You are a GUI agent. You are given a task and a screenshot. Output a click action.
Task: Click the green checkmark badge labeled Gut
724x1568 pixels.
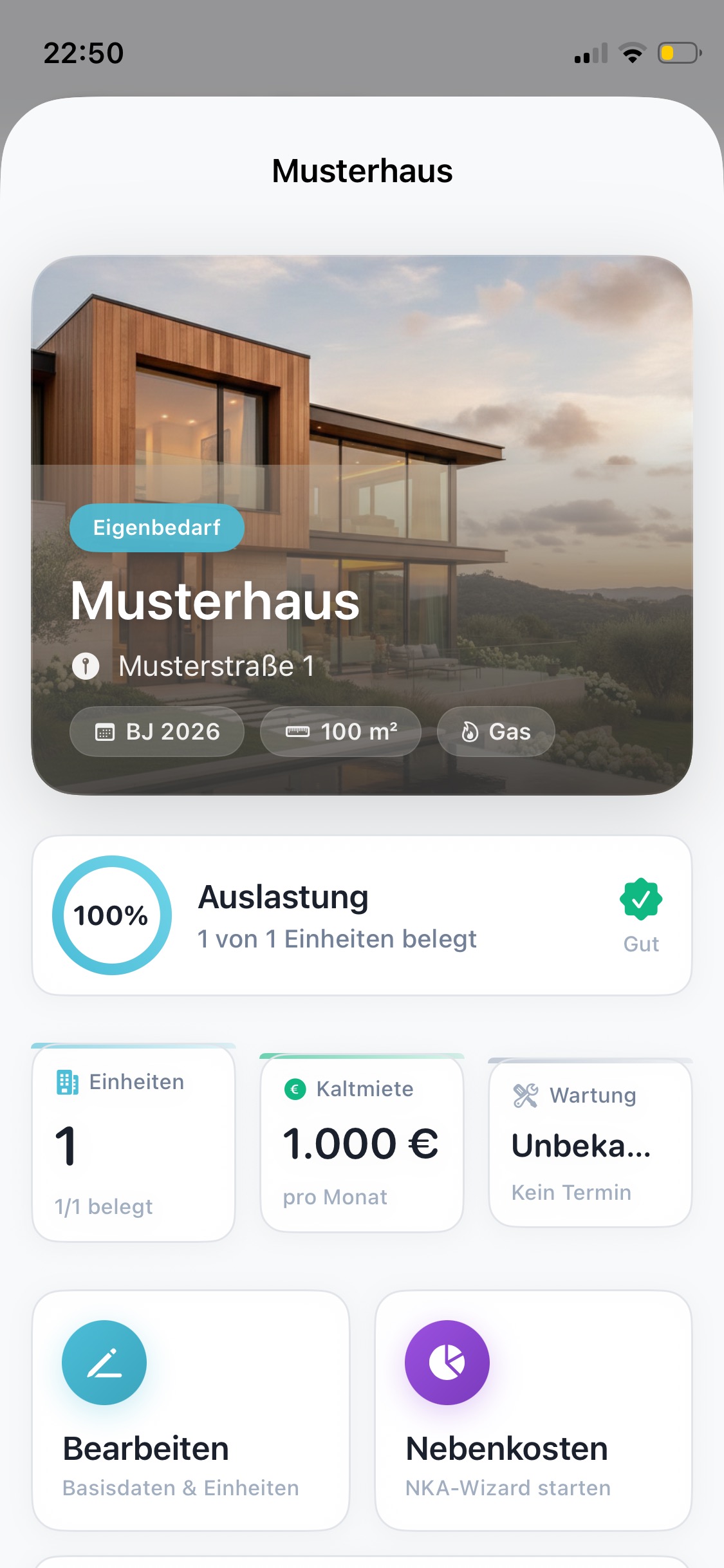click(x=640, y=904)
